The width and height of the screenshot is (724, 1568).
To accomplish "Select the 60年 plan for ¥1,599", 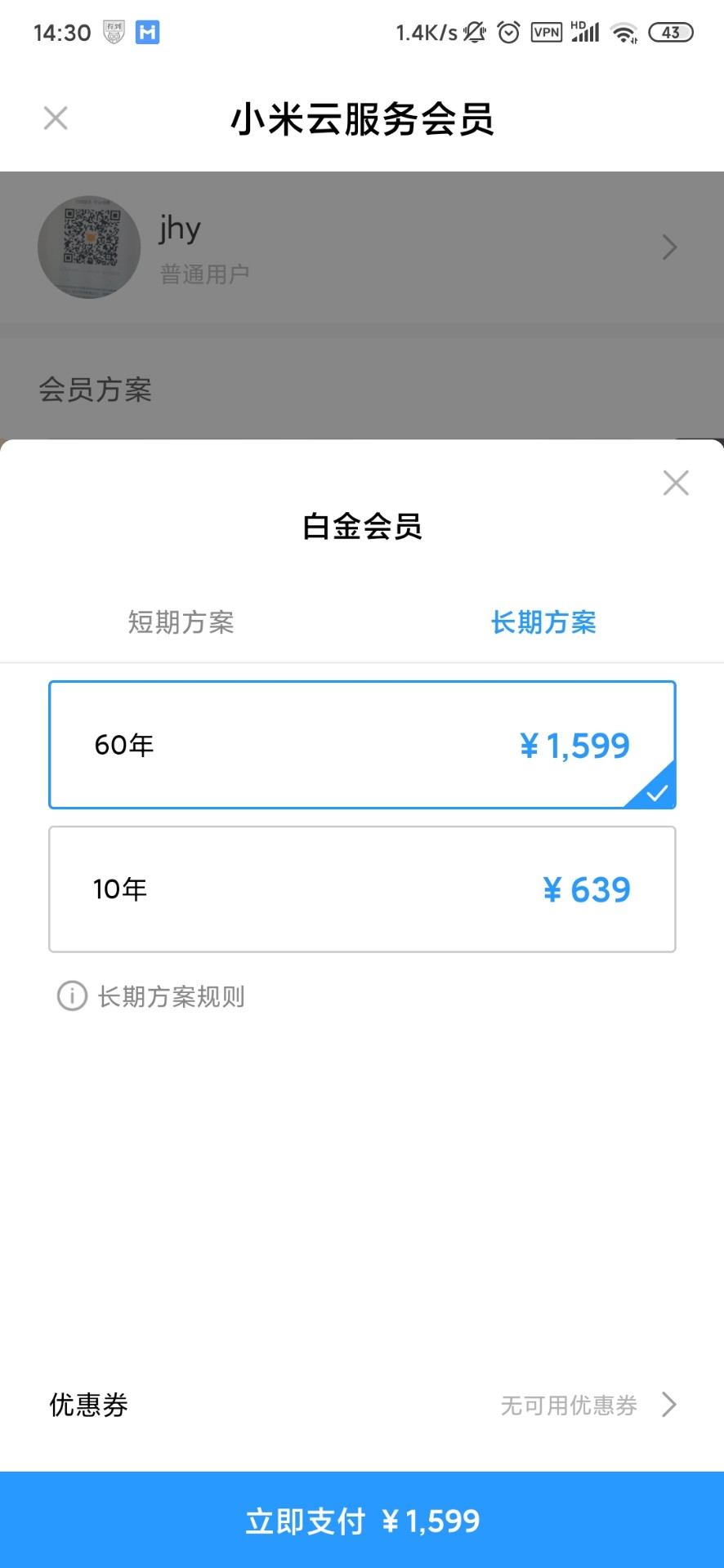I will pyautogui.click(x=362, y=745).
